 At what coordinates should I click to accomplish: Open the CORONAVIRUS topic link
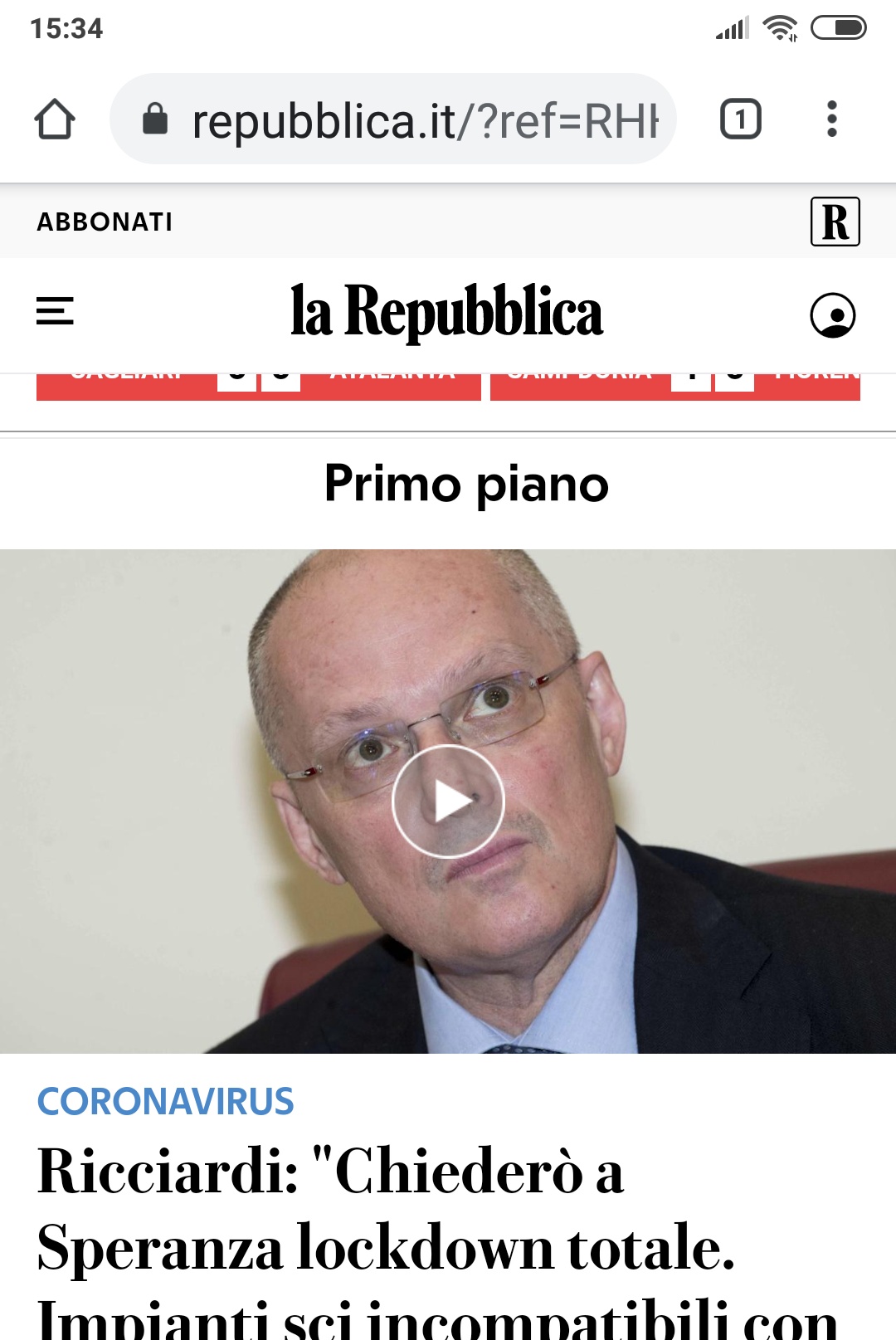click(165, 1102)
